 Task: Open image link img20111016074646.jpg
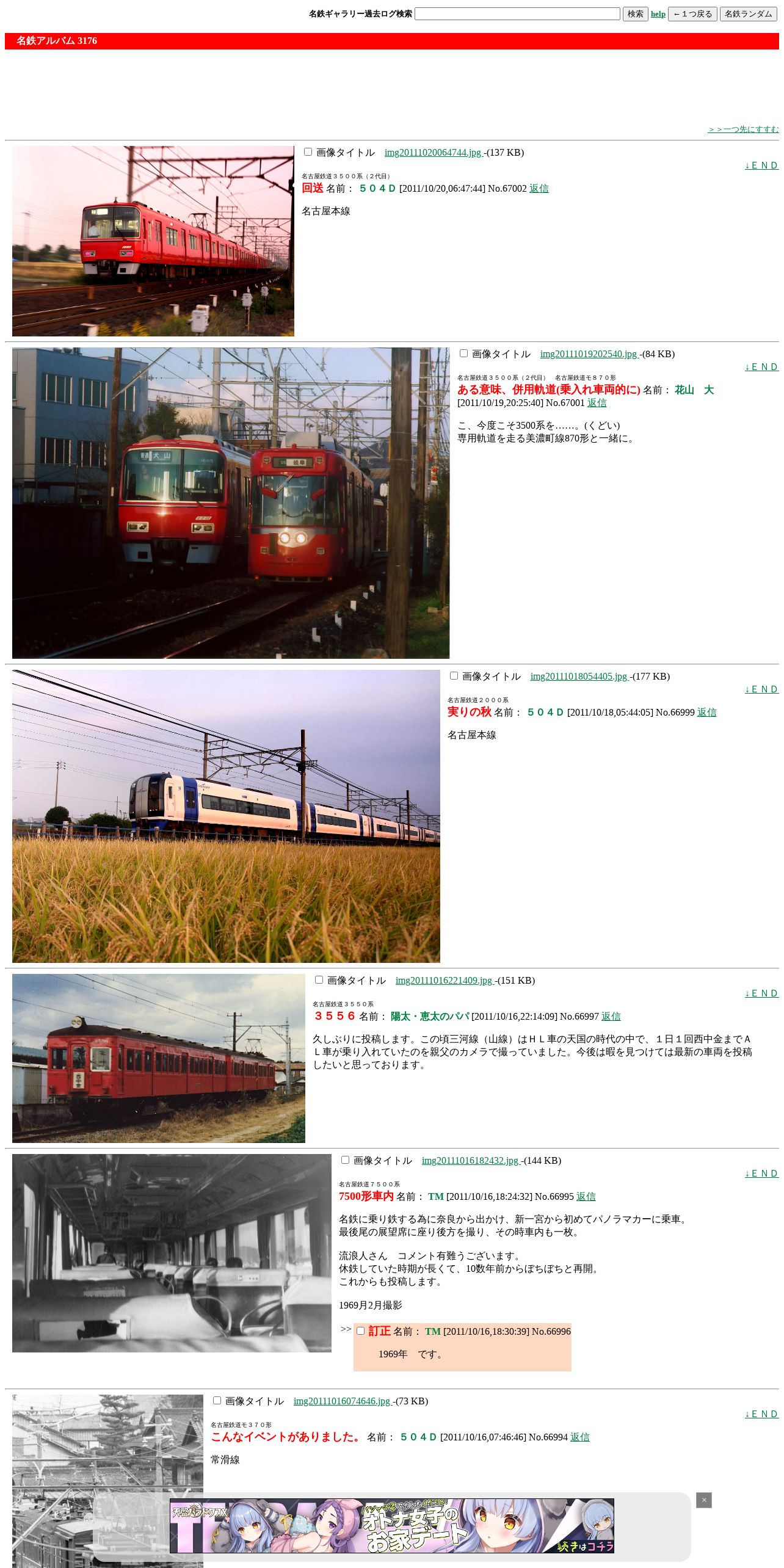(343, 1401)
